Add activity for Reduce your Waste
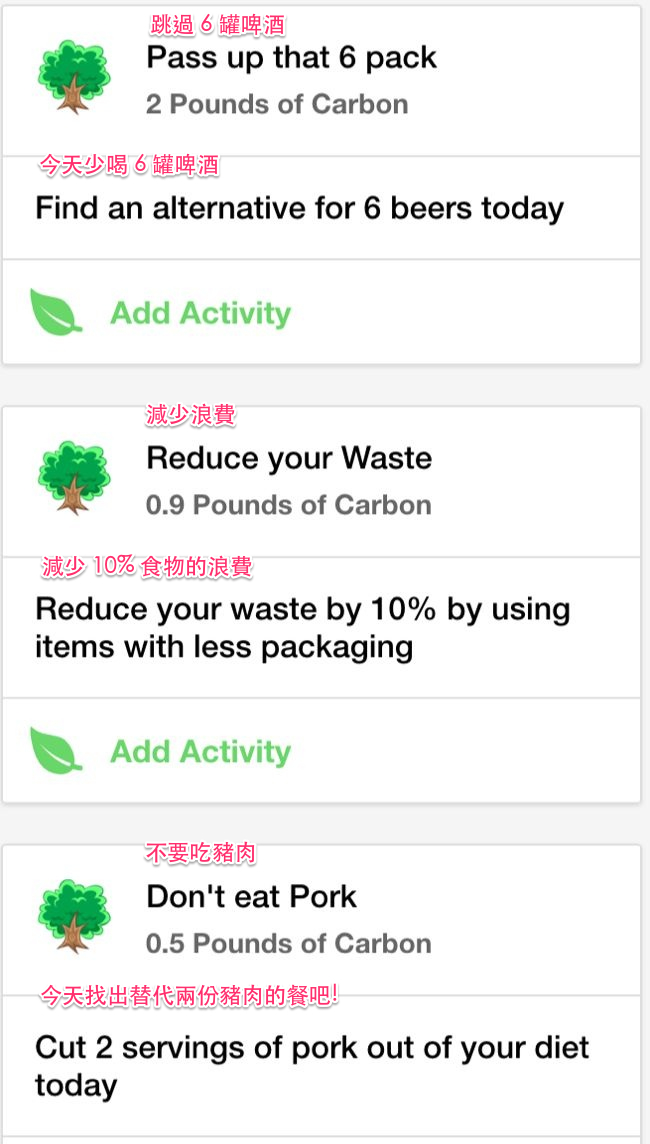The height and width of the screenshot is (1144, 650). 199,751
